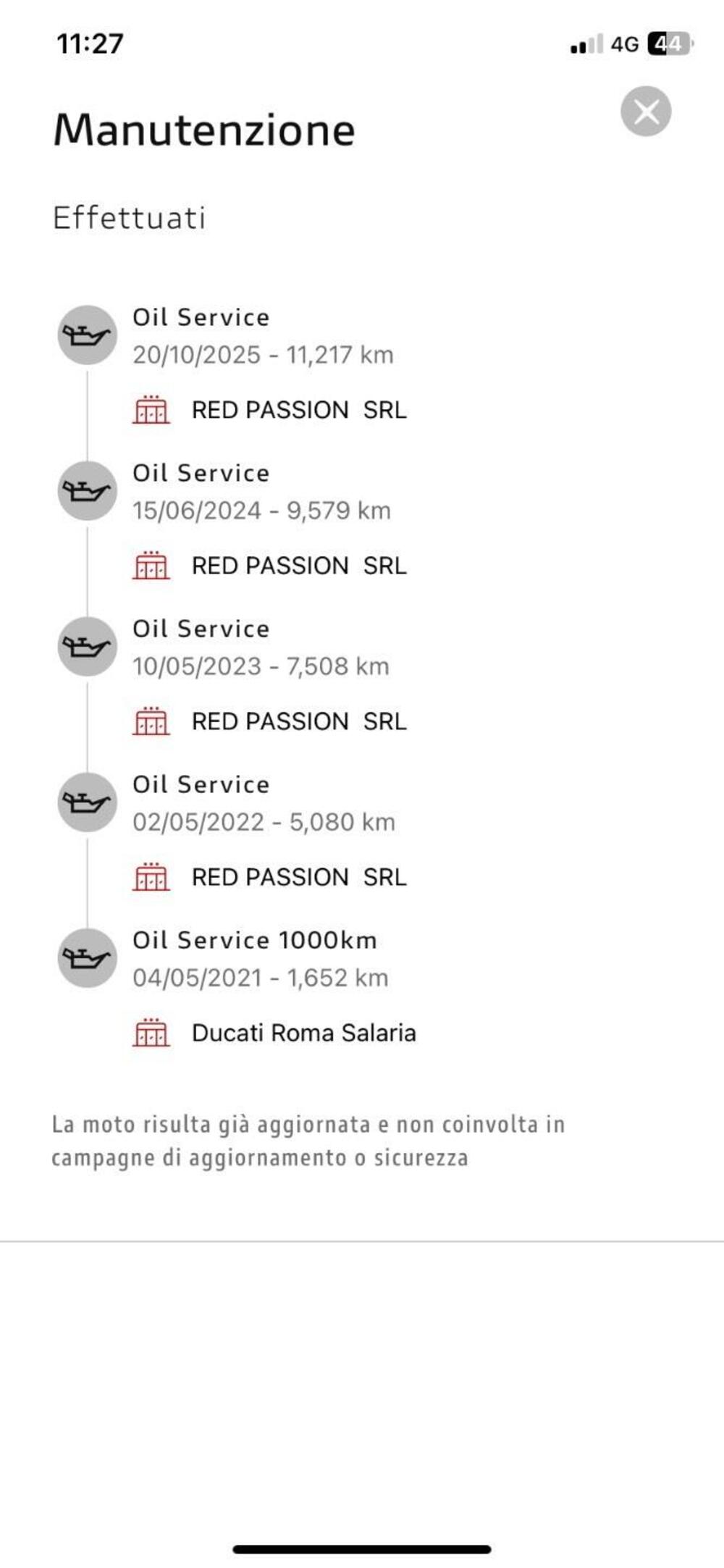Select the oil can icon for the 2025 service

click(88, 333)
